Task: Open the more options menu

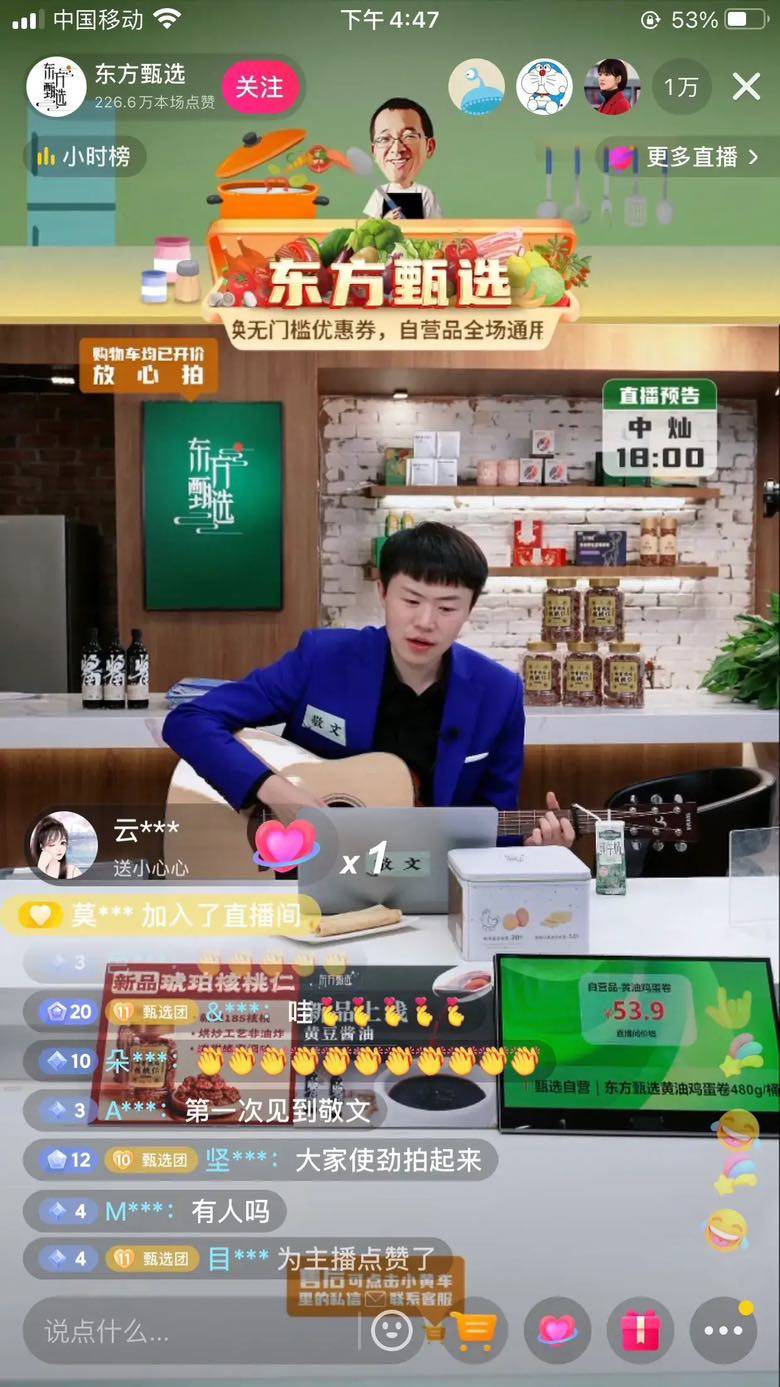Action: point(722,1331)
